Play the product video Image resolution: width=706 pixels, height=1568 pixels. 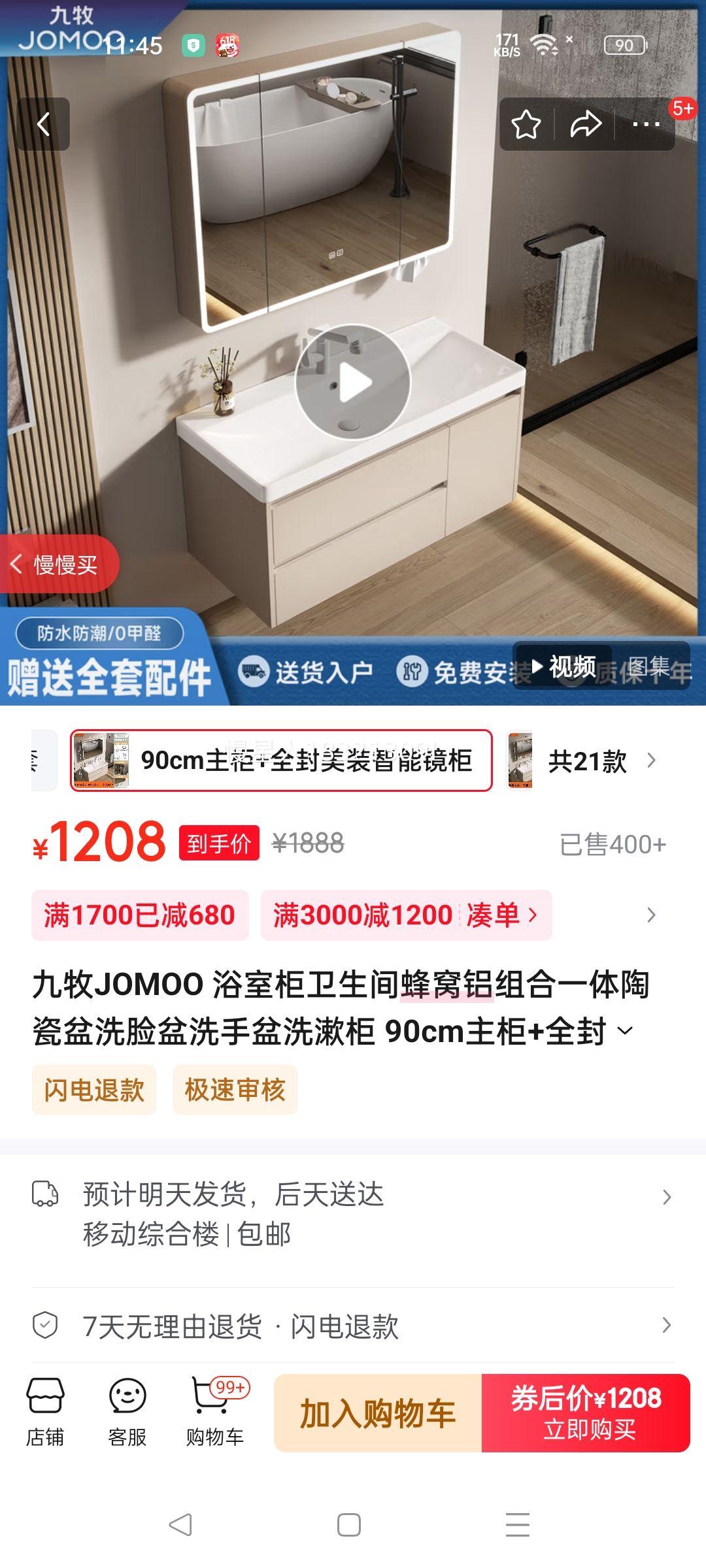pos(352,382)
